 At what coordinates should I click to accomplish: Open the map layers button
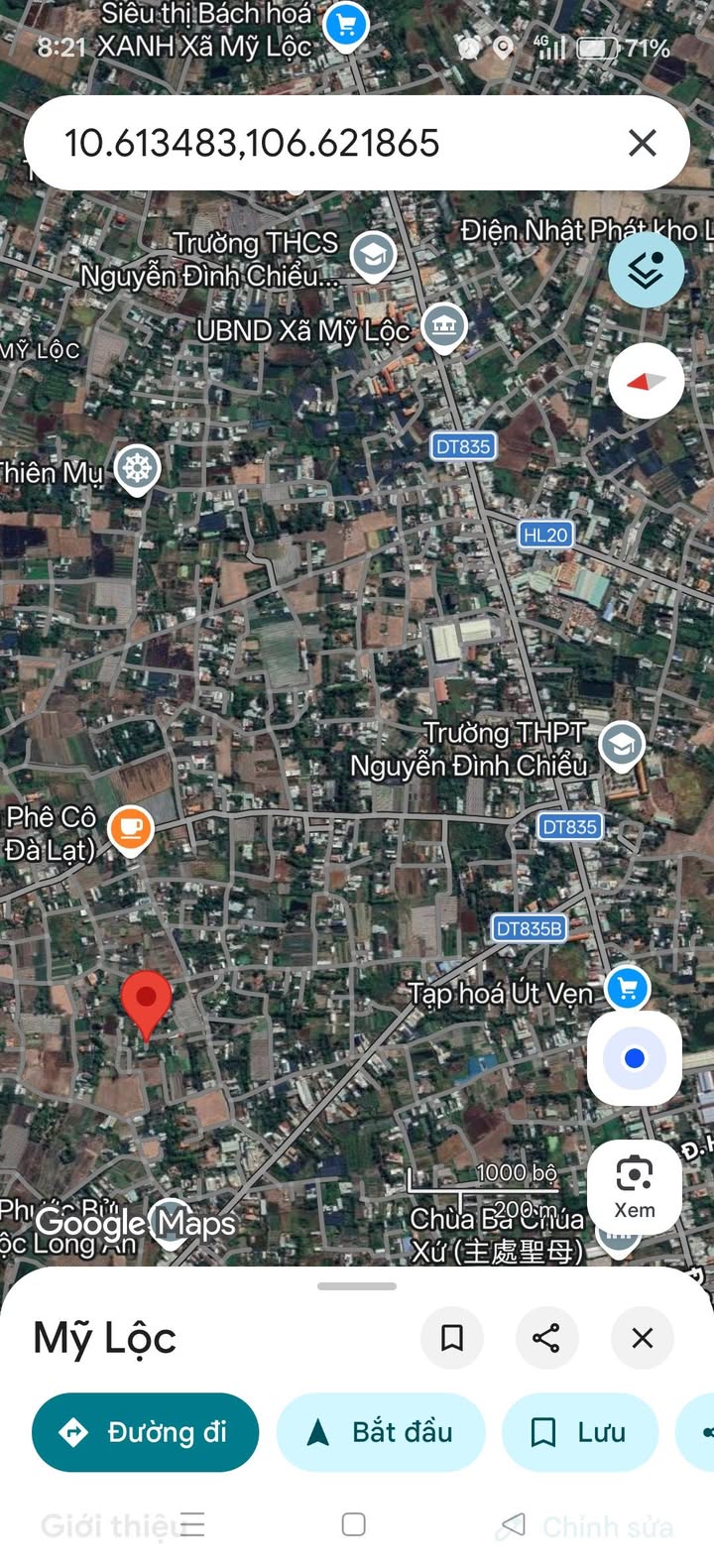[x=646, y=269]
